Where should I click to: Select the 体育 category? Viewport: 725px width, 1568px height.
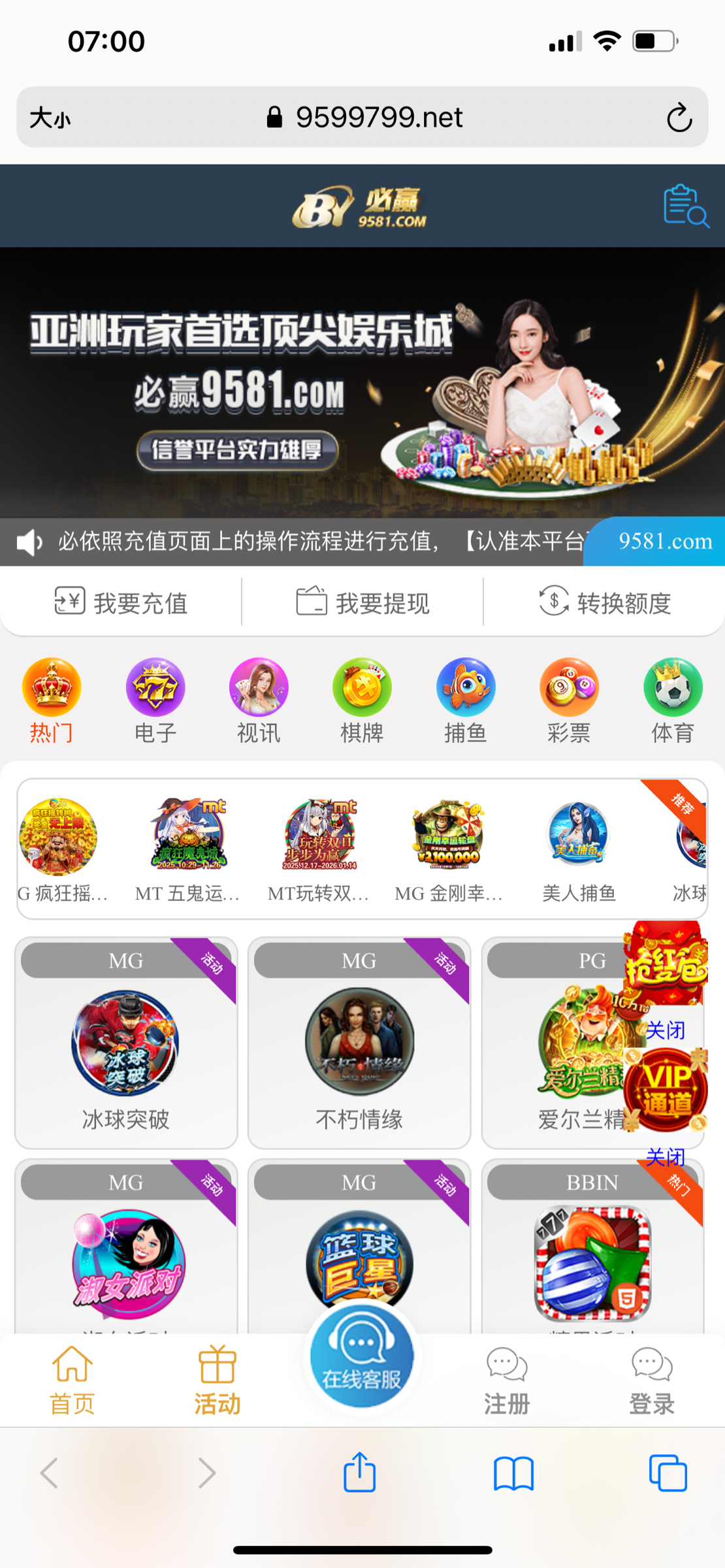[673, 700]
